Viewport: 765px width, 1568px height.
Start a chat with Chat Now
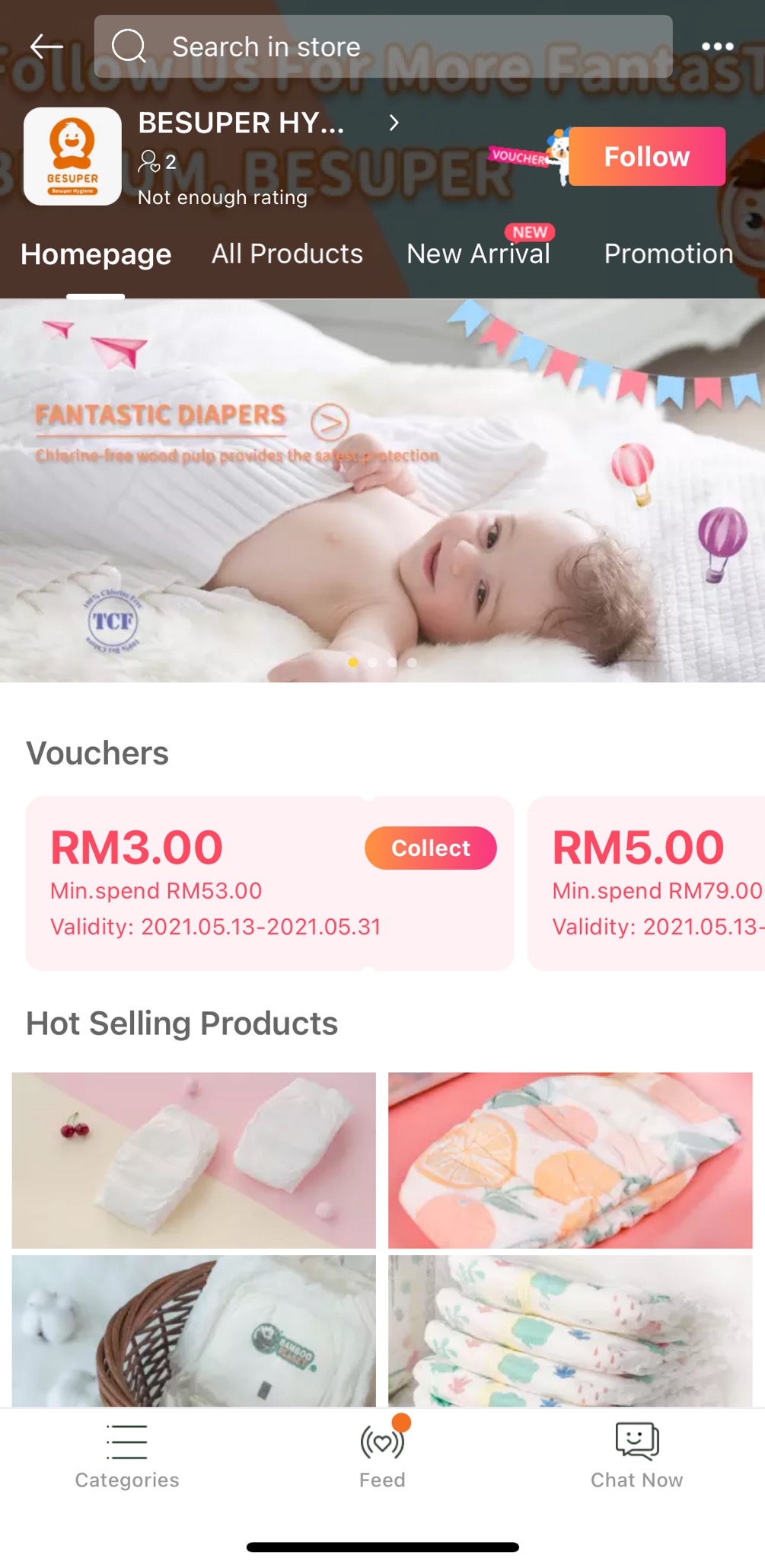636,1456
